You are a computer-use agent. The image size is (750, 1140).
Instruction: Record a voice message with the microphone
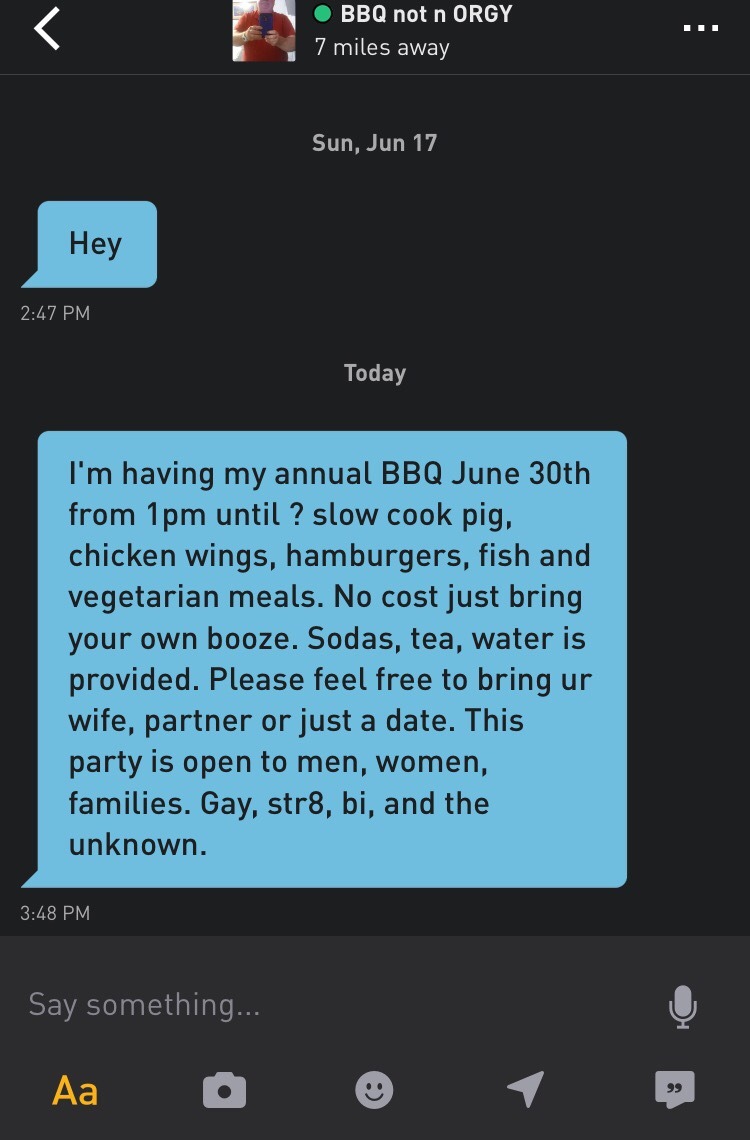(x=683, y=1006)
